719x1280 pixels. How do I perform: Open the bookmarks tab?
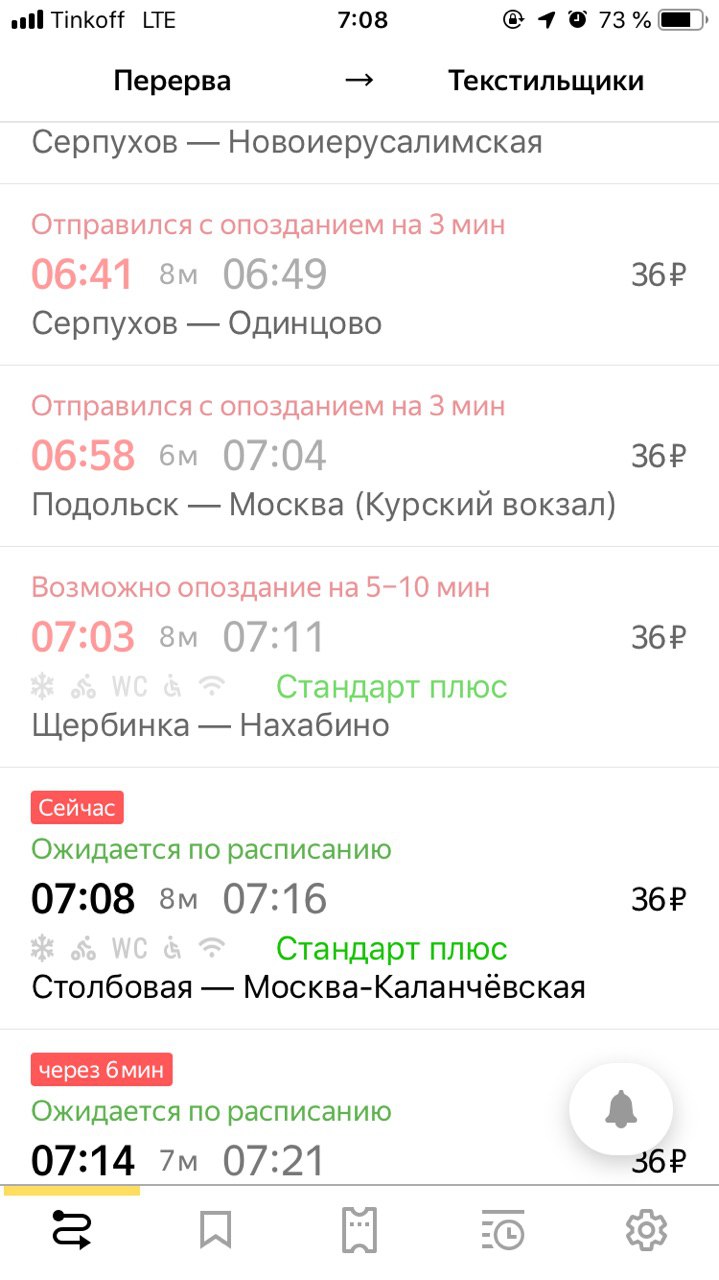[x=215, y=1229]
